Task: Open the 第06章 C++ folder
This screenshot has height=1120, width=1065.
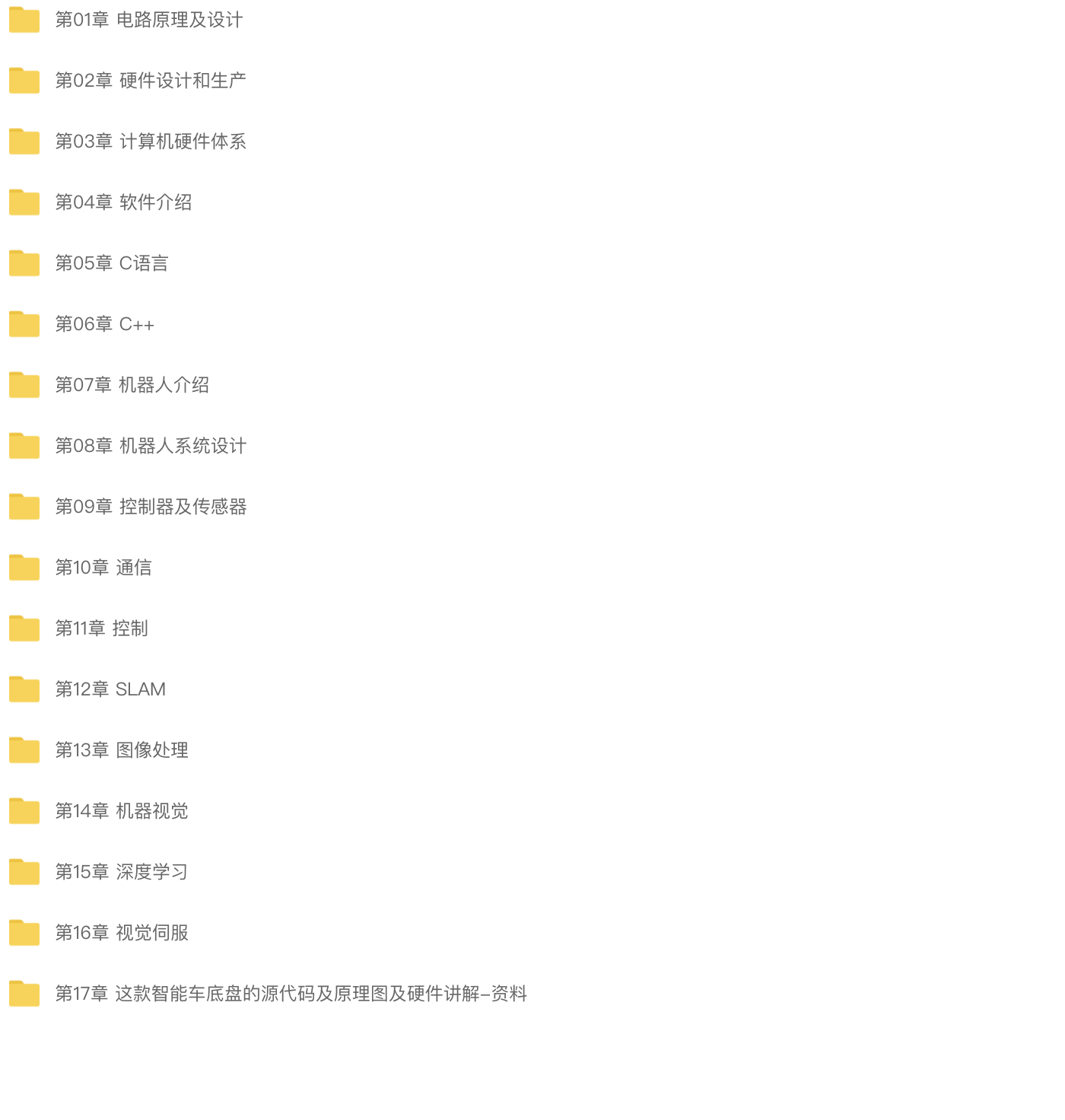Action: pos(104,324)
